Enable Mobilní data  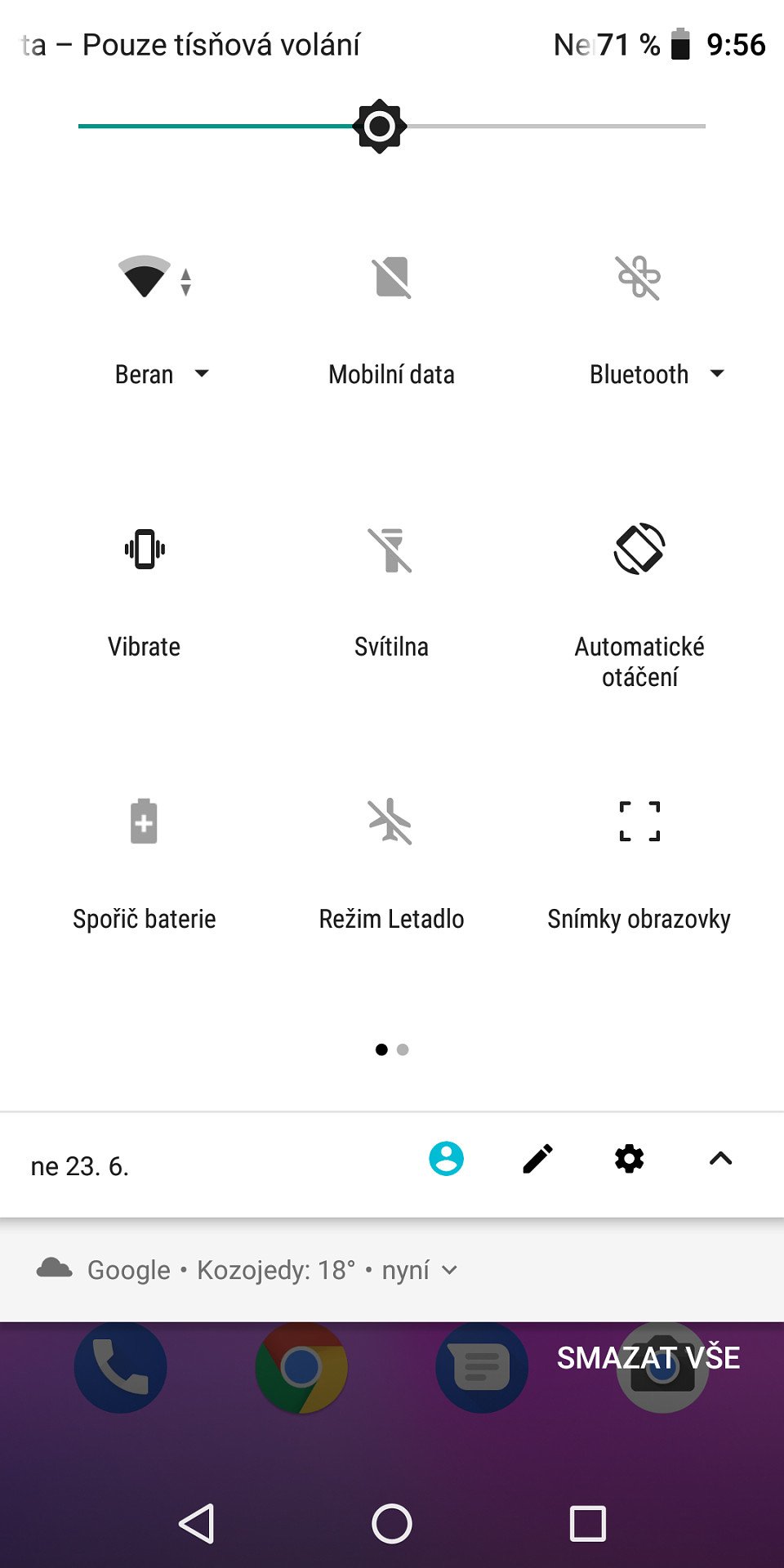coord(391,278)
